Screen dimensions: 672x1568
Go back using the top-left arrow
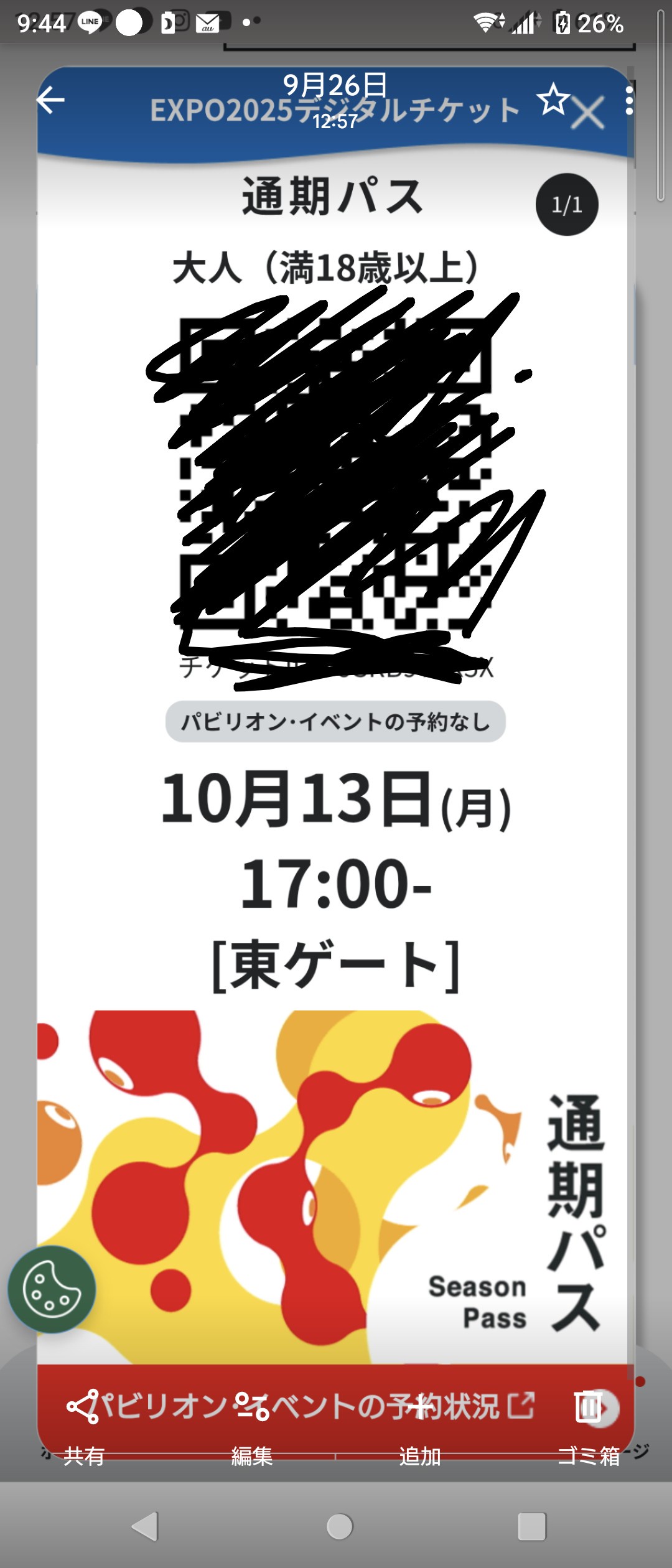[x=50, y=100]
